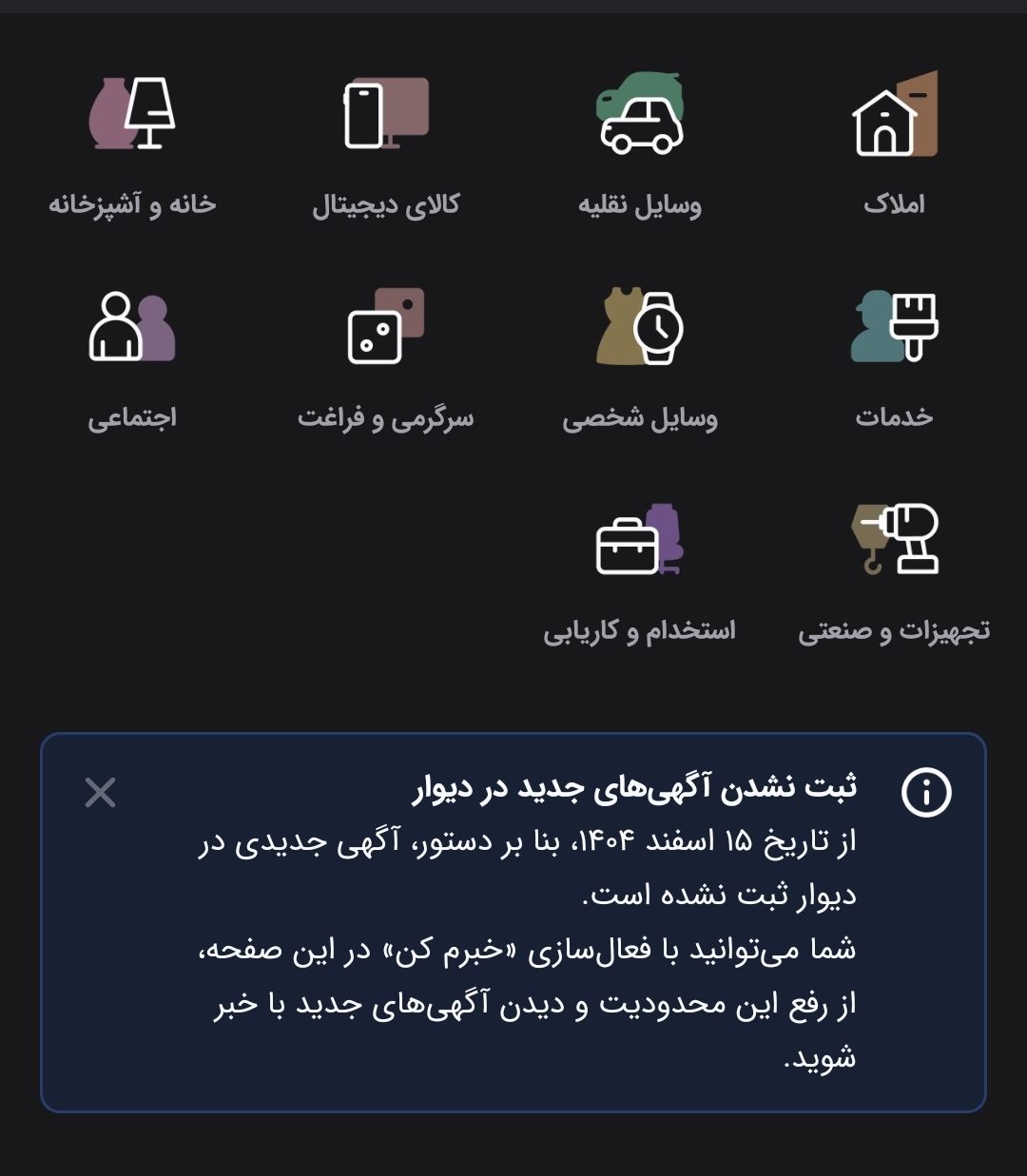Screen dimensions: 1027x1176
Task: Tap the وسایل شخصی category
Action: tap(640, 357)
